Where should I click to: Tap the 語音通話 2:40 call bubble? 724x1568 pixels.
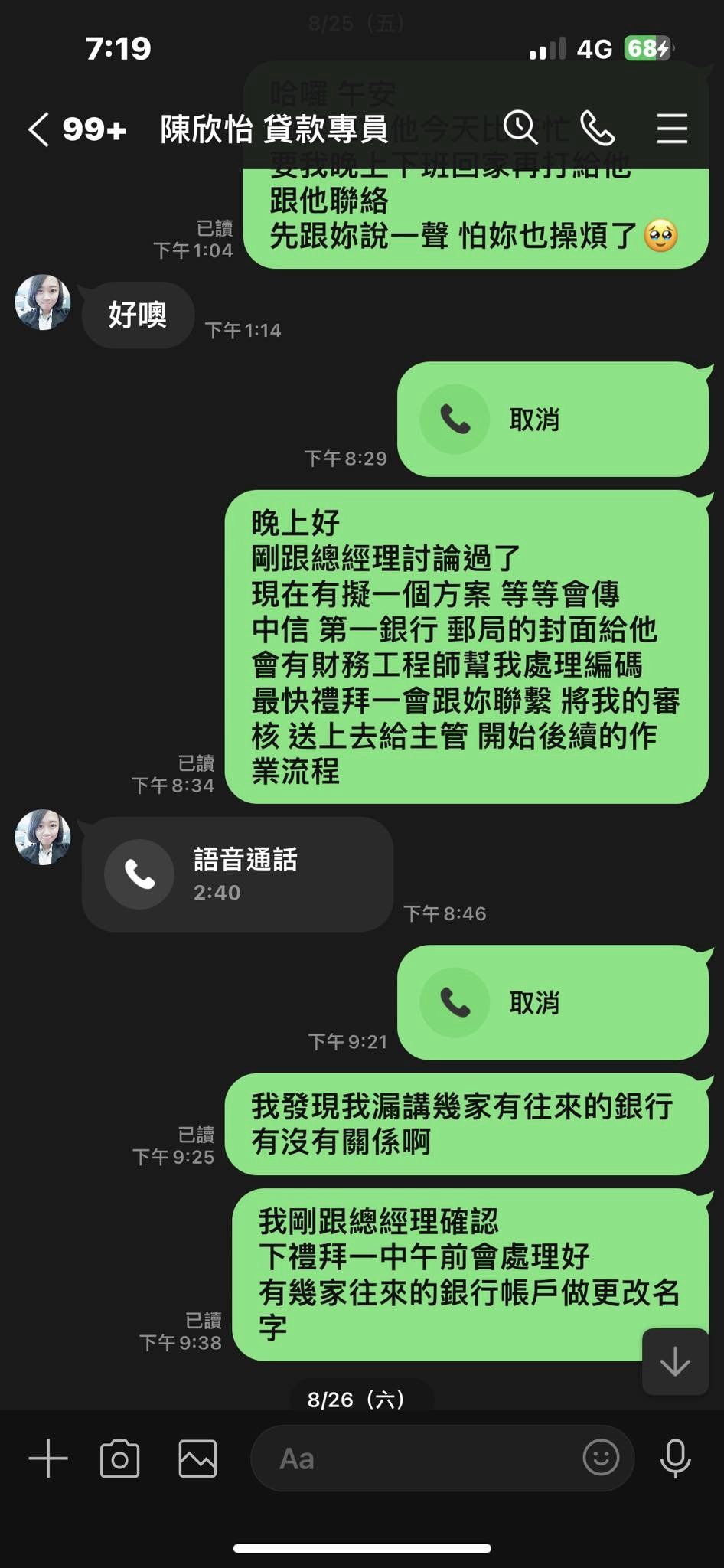coord(237,874)
